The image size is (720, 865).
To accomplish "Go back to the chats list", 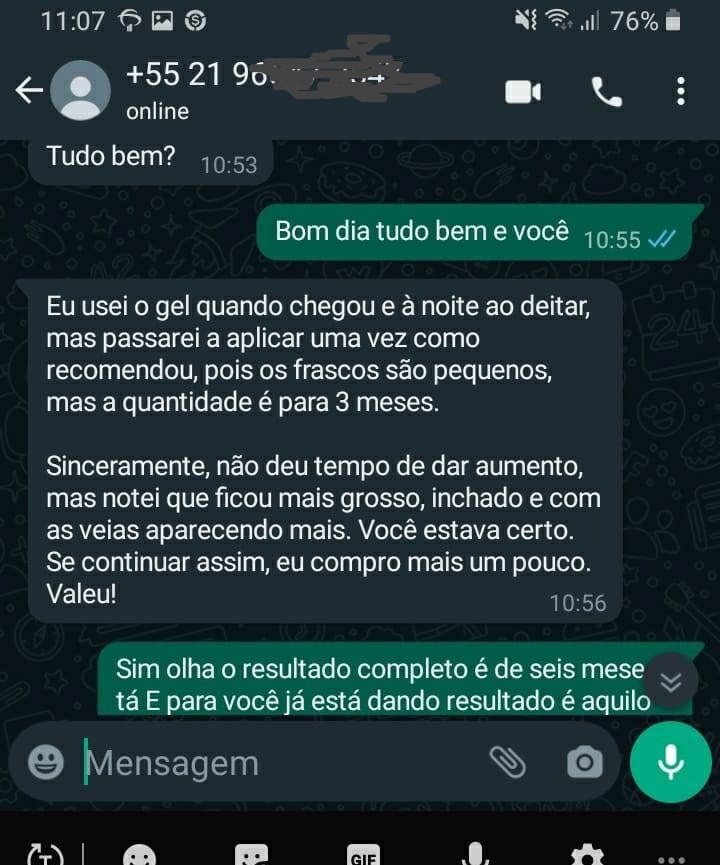I will point(28,91).
